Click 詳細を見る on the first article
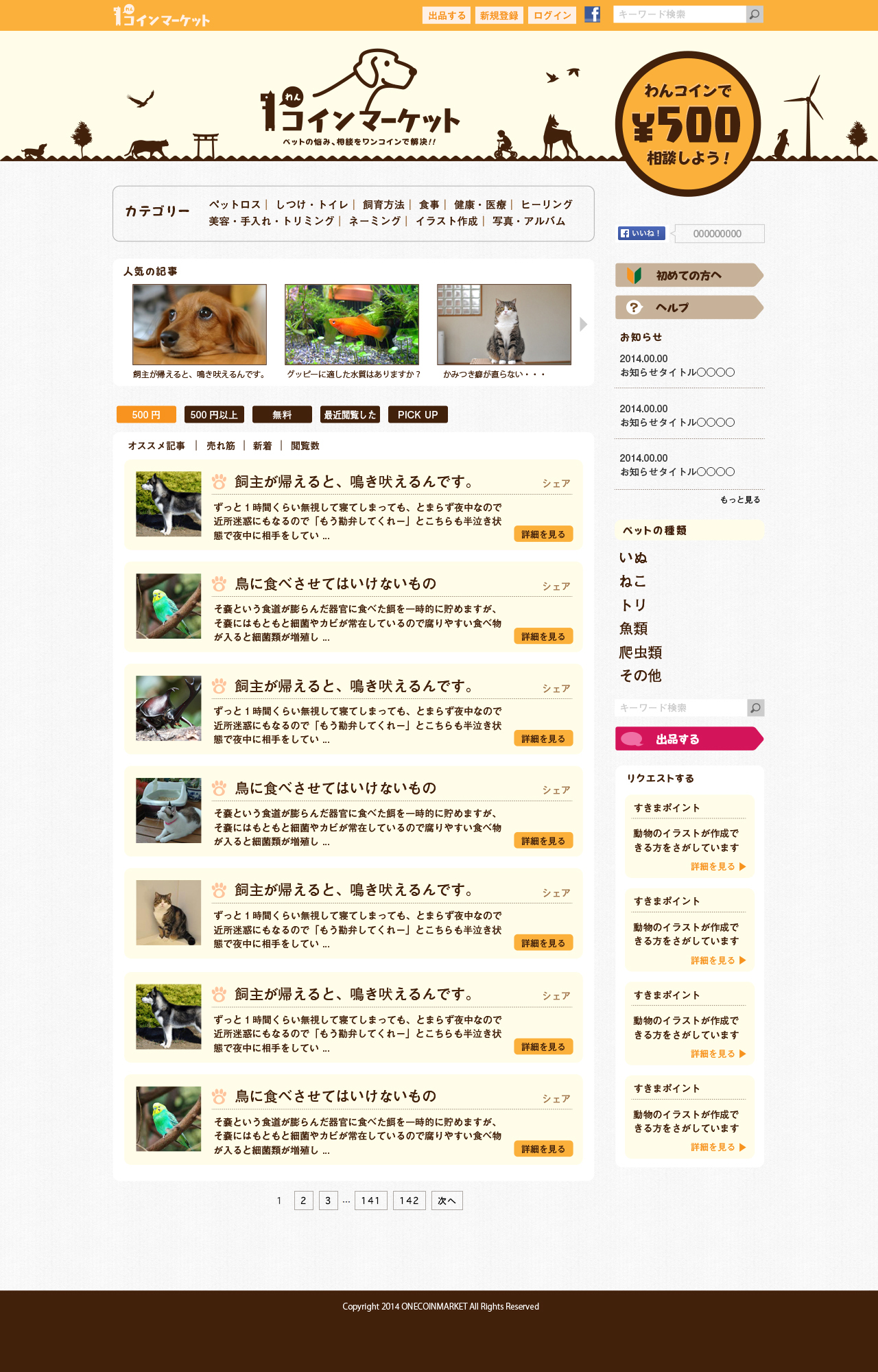Viewport: 878px width, 1372px height. 543,534
